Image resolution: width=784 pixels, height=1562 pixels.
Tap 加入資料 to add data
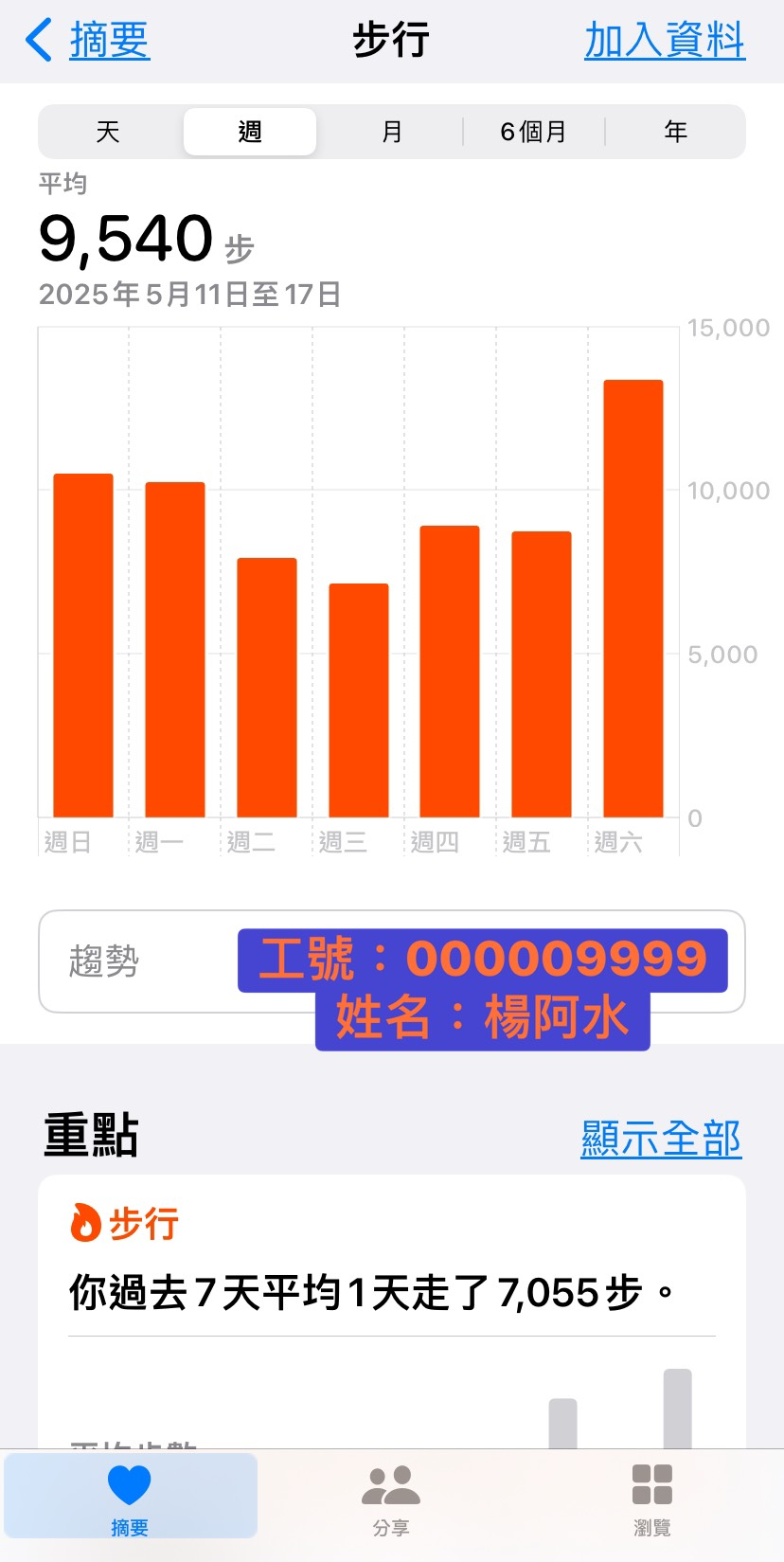click(664, 41)
